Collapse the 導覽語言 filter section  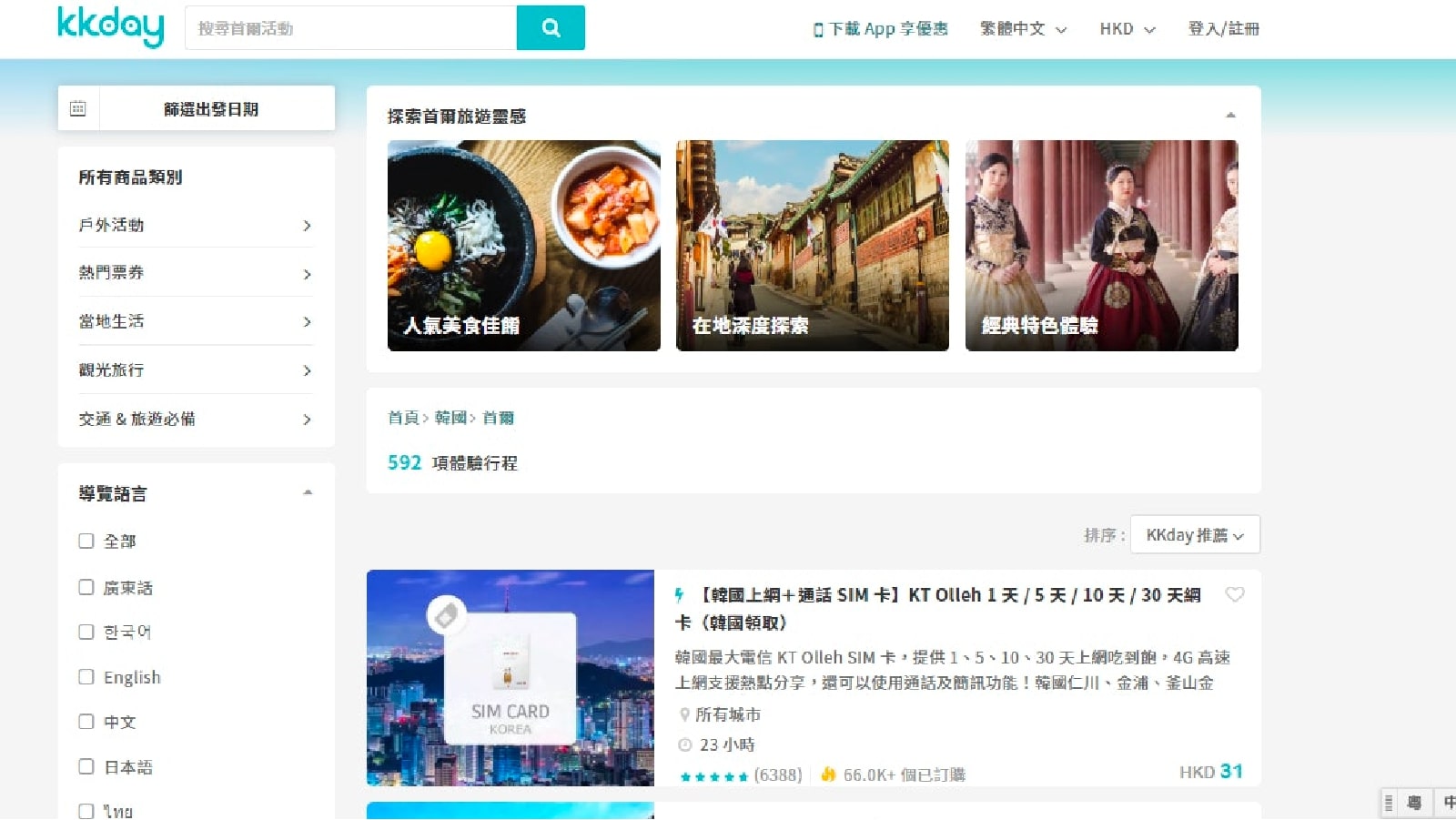point(308,493)
